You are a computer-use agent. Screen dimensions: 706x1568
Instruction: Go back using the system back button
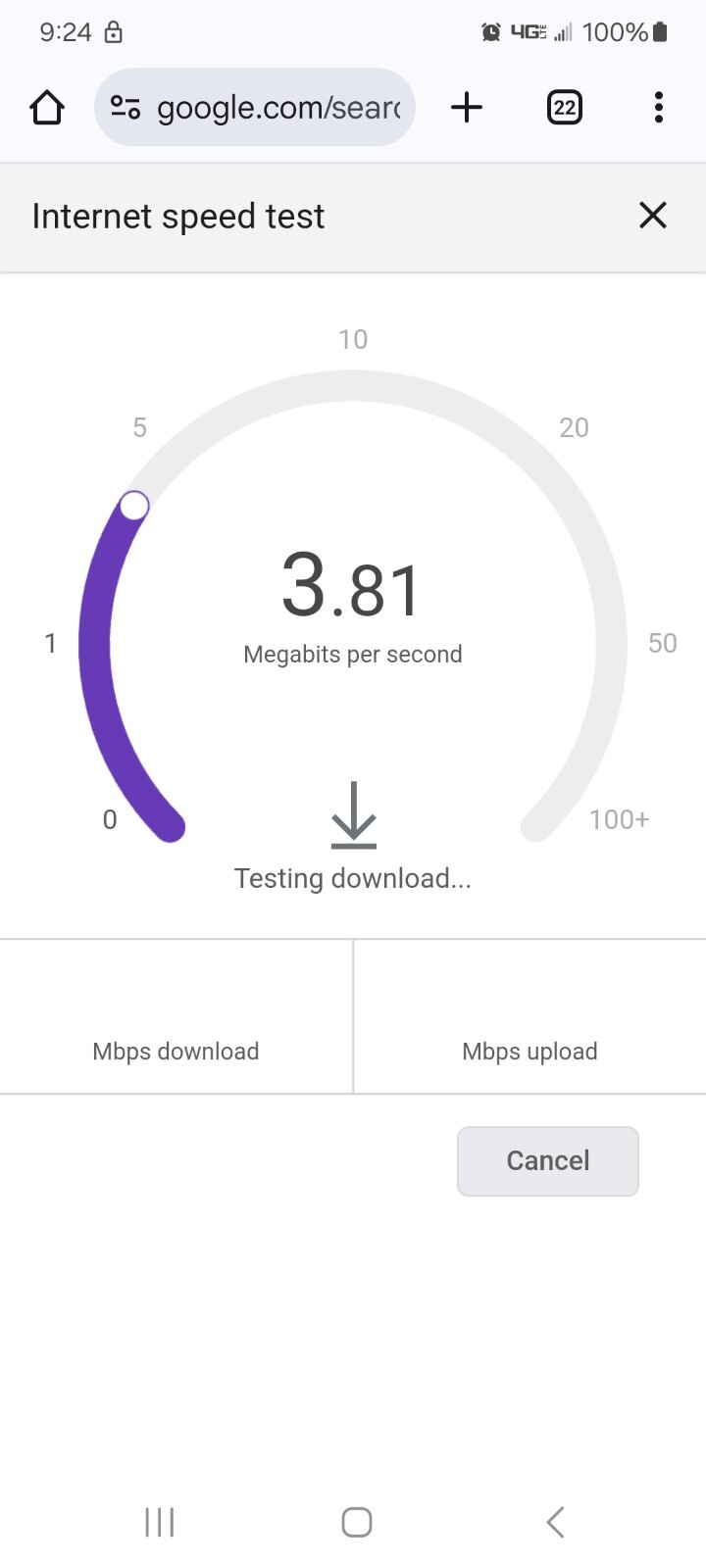[555, 1522]
